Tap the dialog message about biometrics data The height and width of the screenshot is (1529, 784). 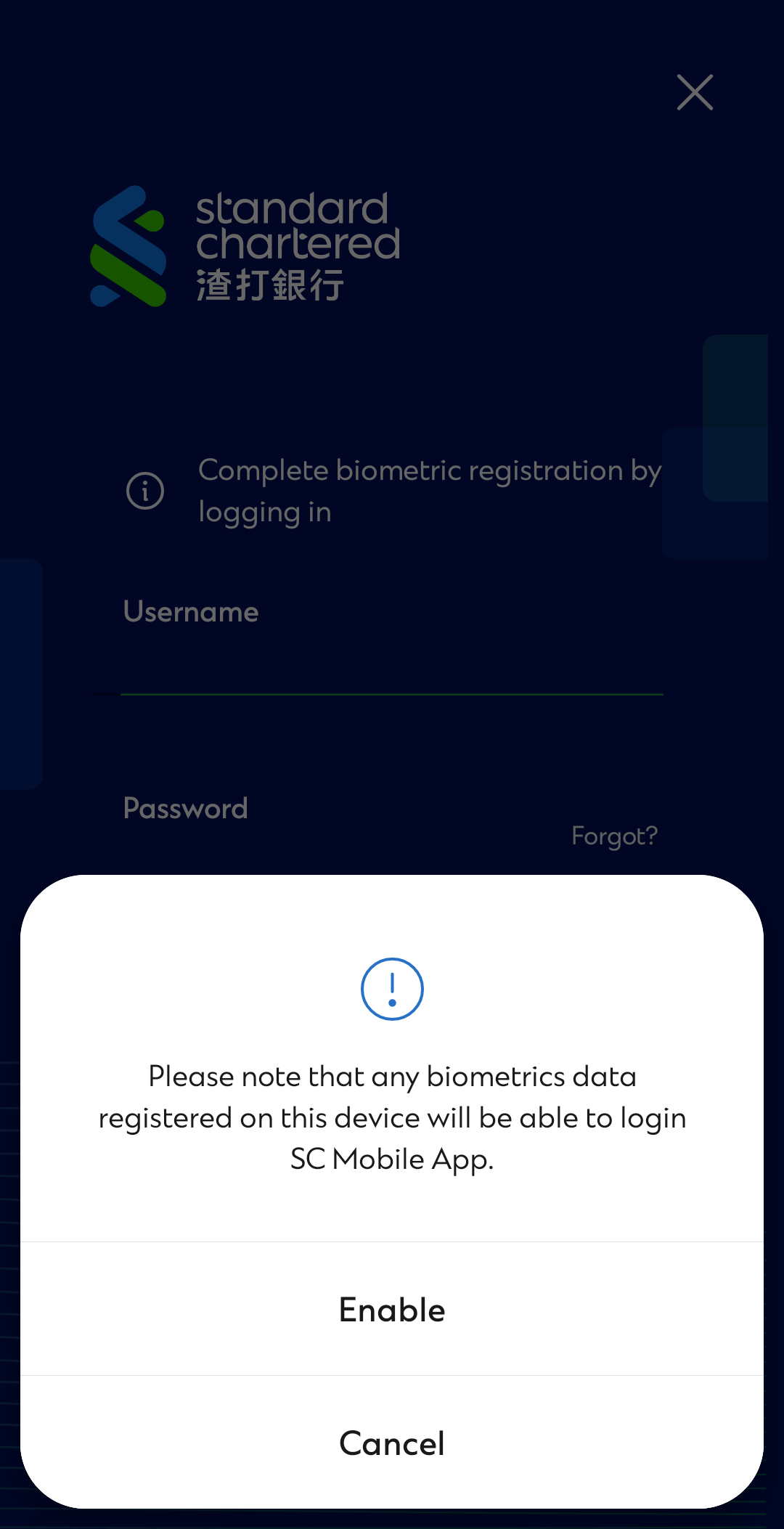pyautogui.click(x=392, y=1117)
